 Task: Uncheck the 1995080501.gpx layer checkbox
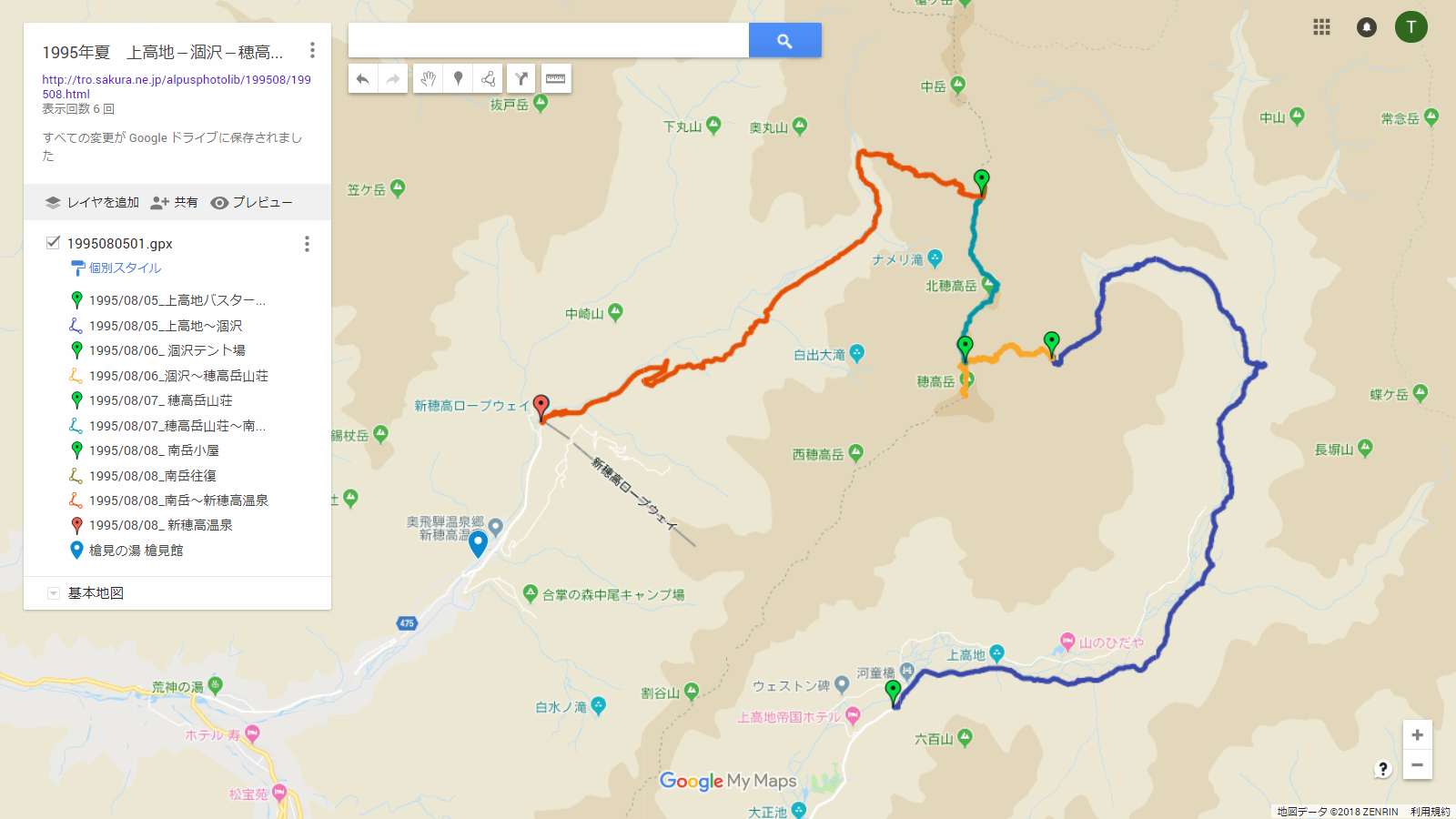(53, 242)
